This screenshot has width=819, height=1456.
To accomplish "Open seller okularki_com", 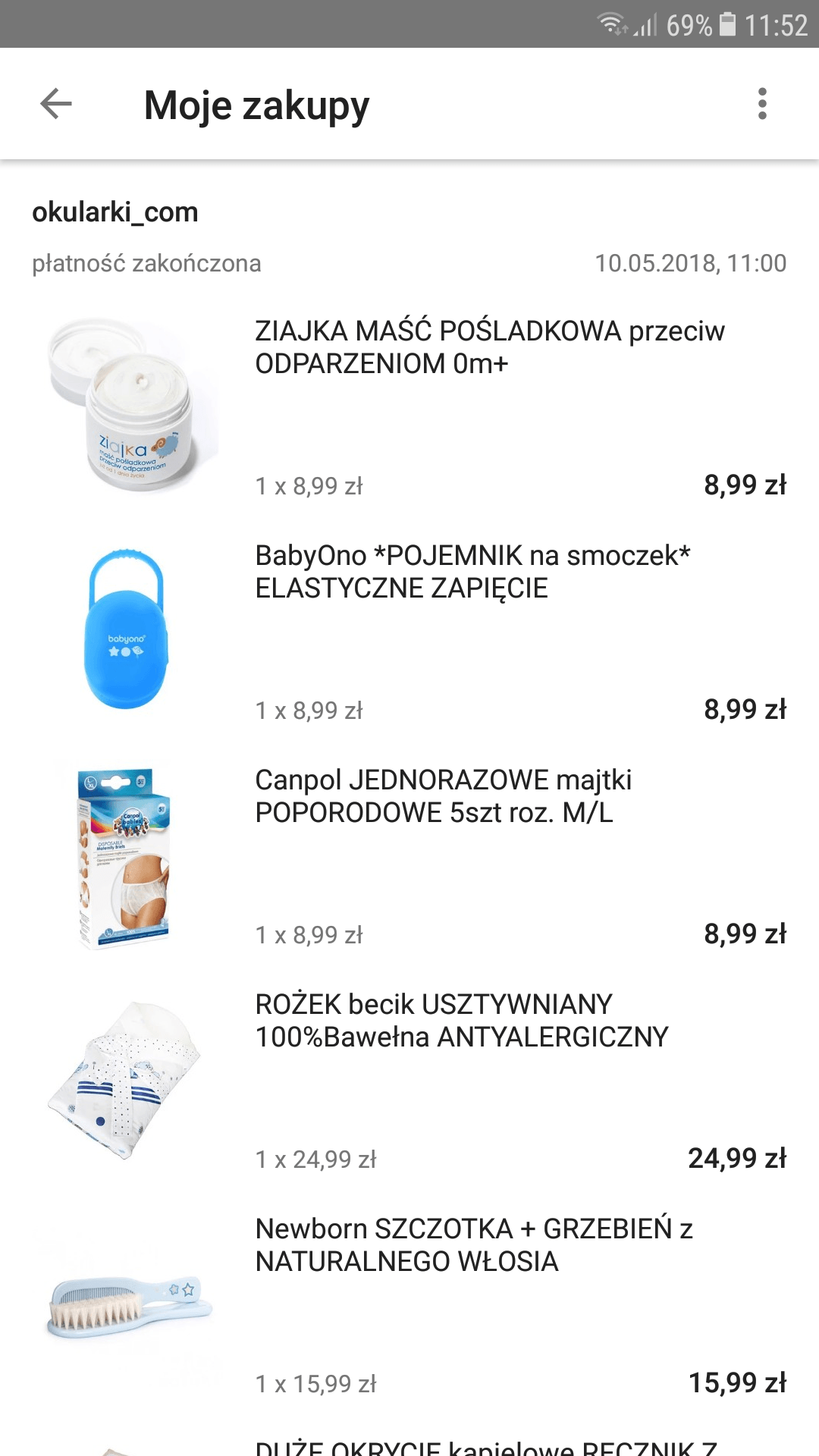I will [115, 212].
